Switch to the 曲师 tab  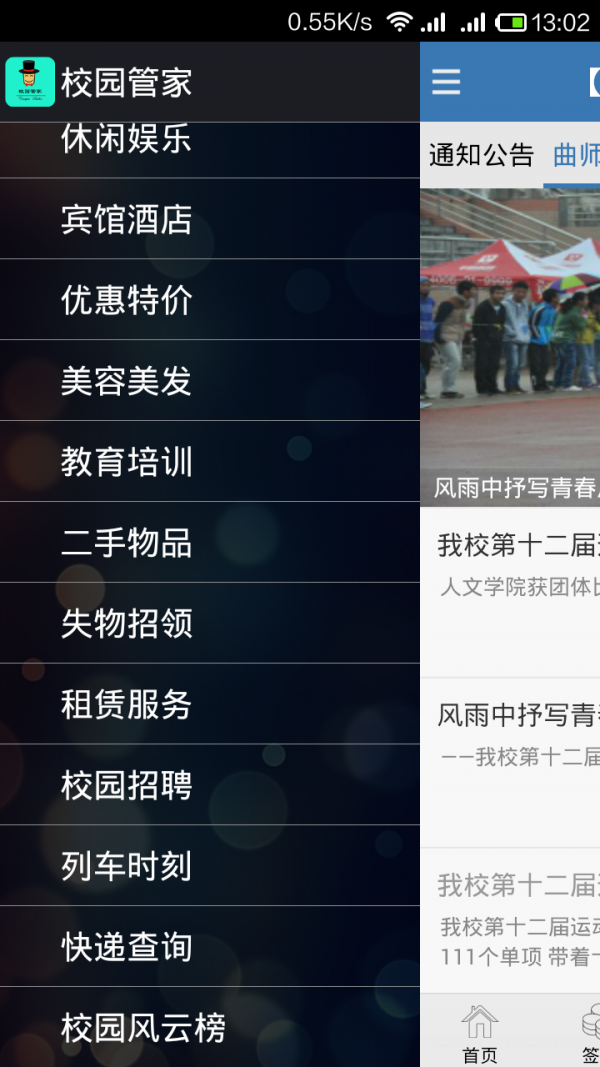click(x=576, y=155)
